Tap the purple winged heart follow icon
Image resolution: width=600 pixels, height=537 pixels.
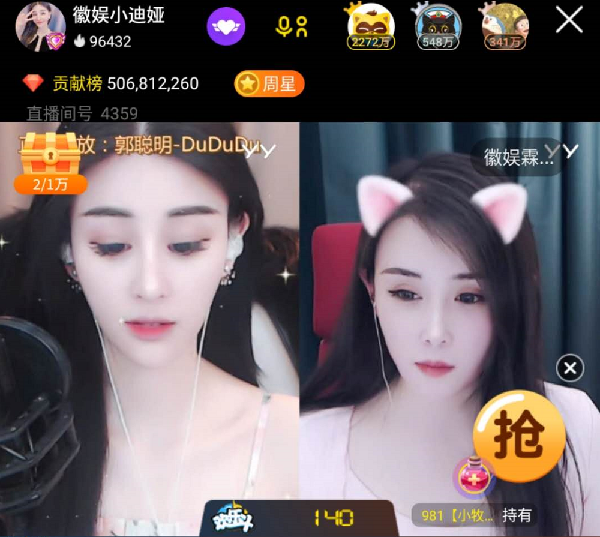(226, 26)
